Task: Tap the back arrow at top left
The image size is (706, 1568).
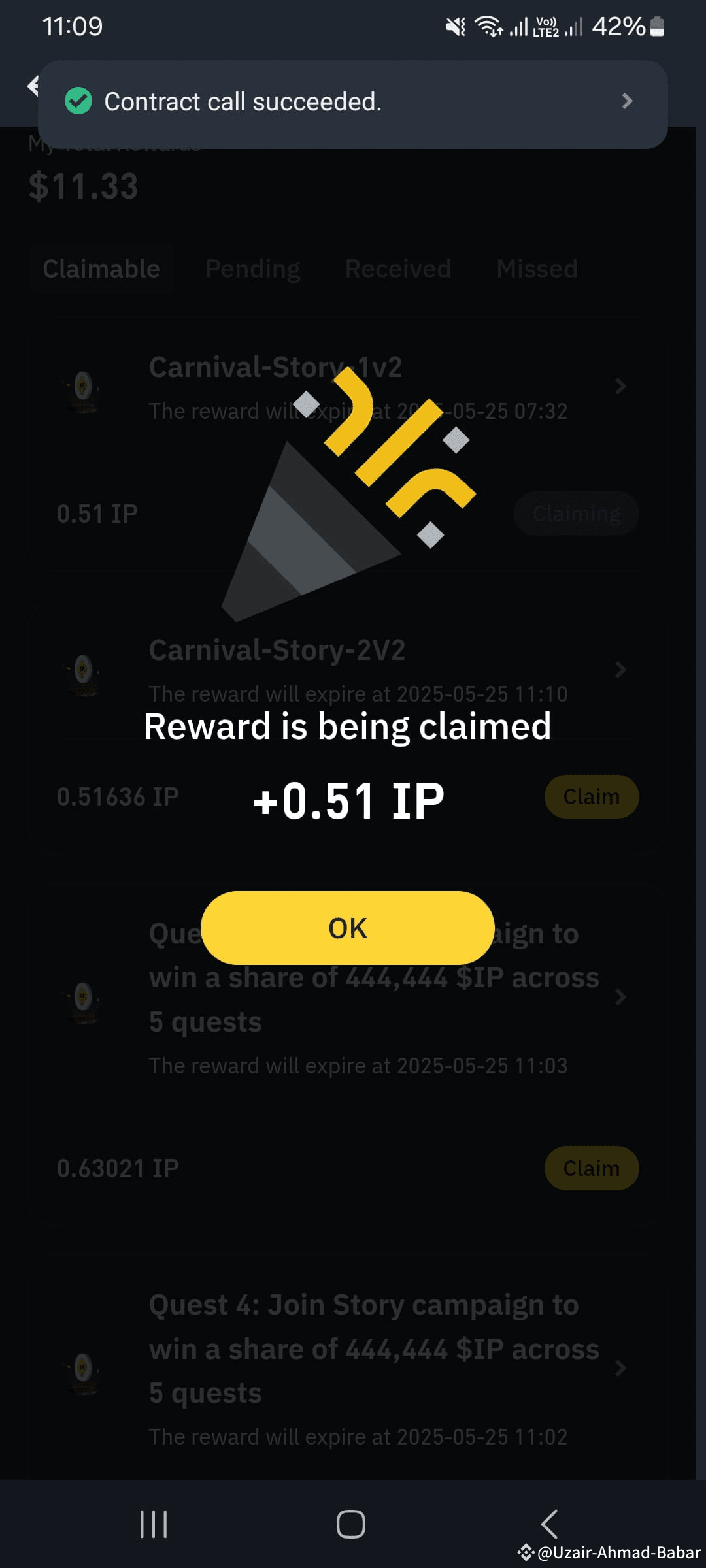Action: 34,86
